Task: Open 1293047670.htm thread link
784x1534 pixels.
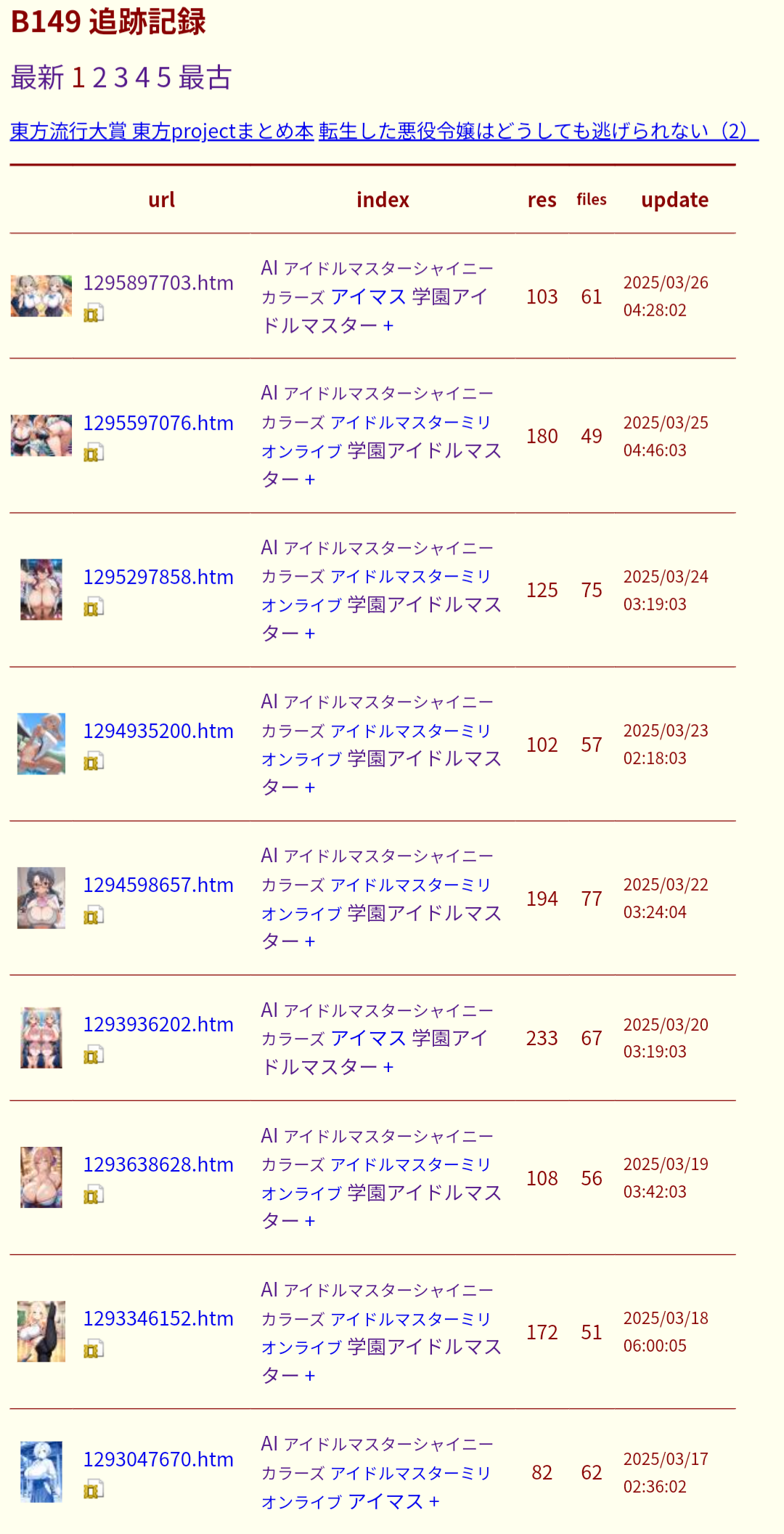Action: [x=158, y=1459]
